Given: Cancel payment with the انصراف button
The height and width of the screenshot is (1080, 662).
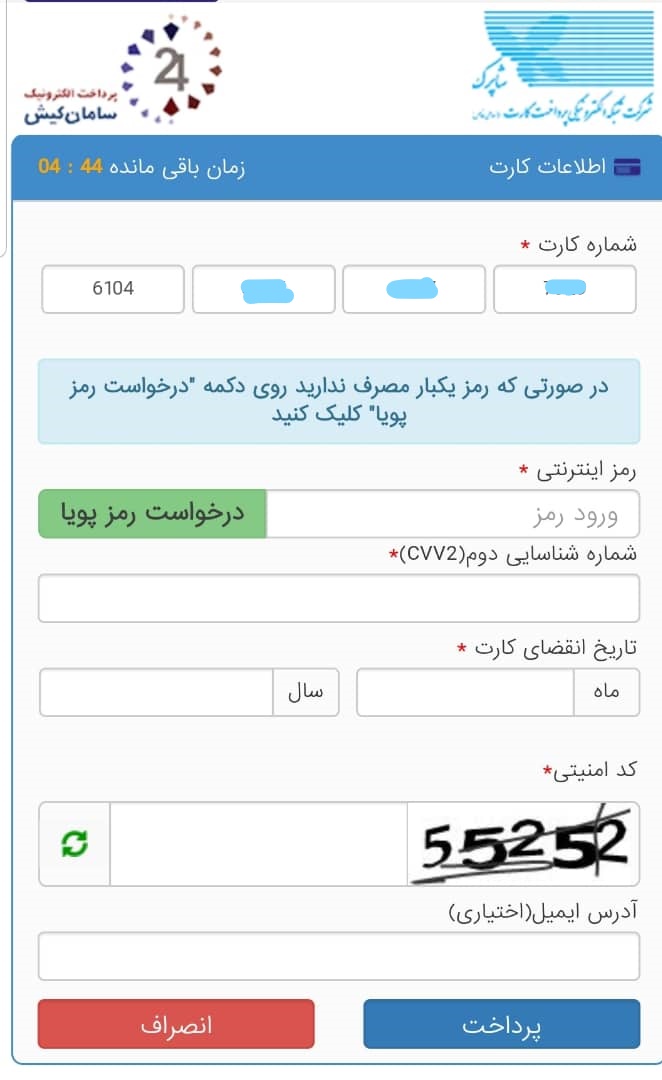Looking at the screenshot, I should pos(176,1025).
